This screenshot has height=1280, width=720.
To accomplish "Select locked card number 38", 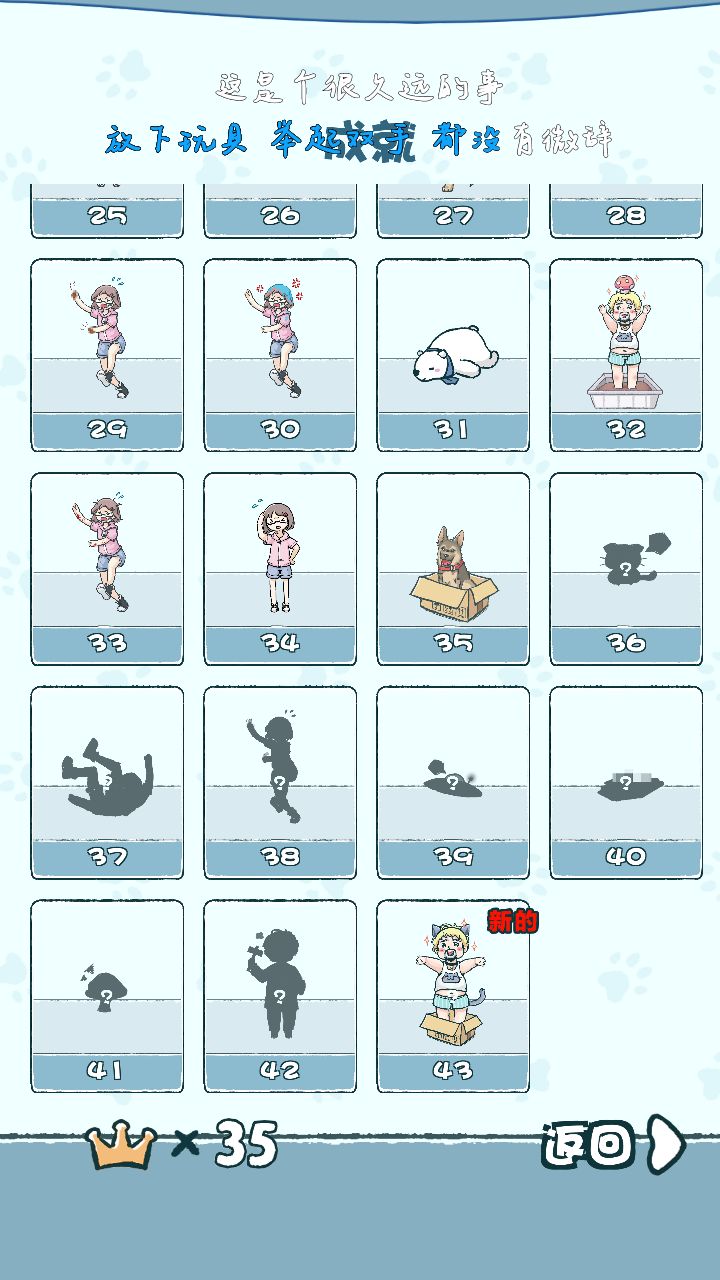I will point(280,783).
